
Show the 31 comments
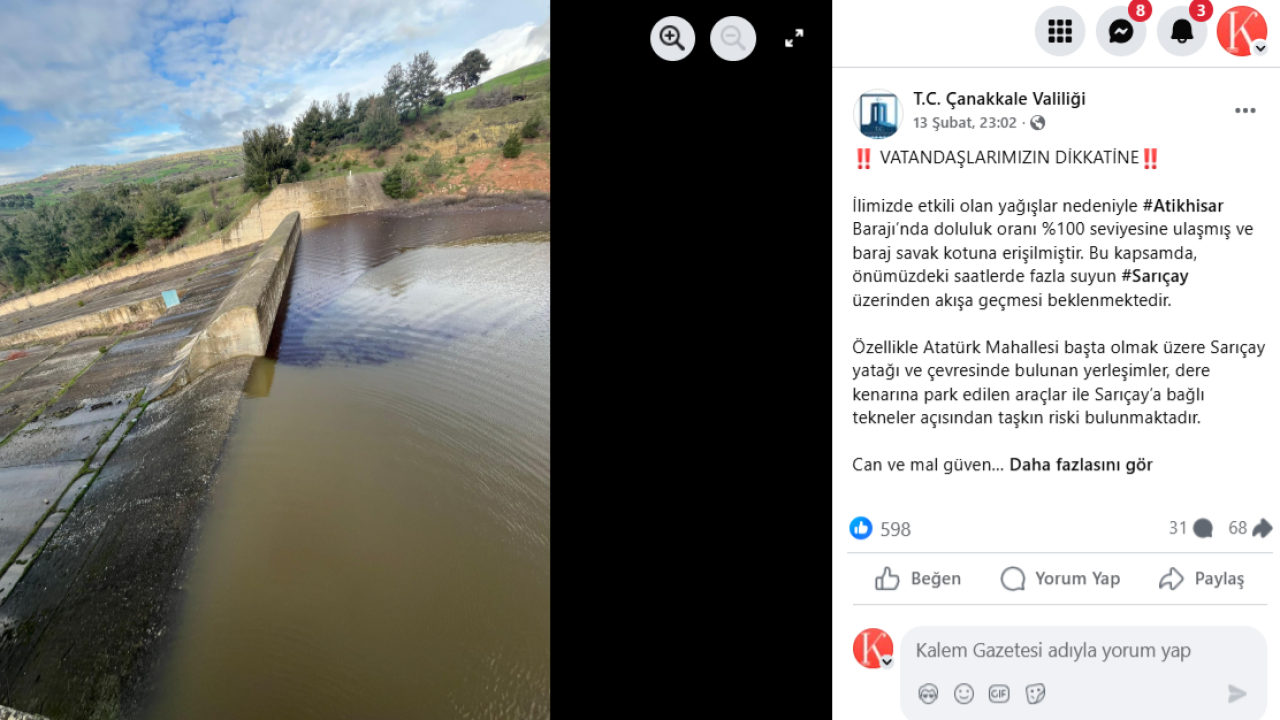click(1190, 528)
